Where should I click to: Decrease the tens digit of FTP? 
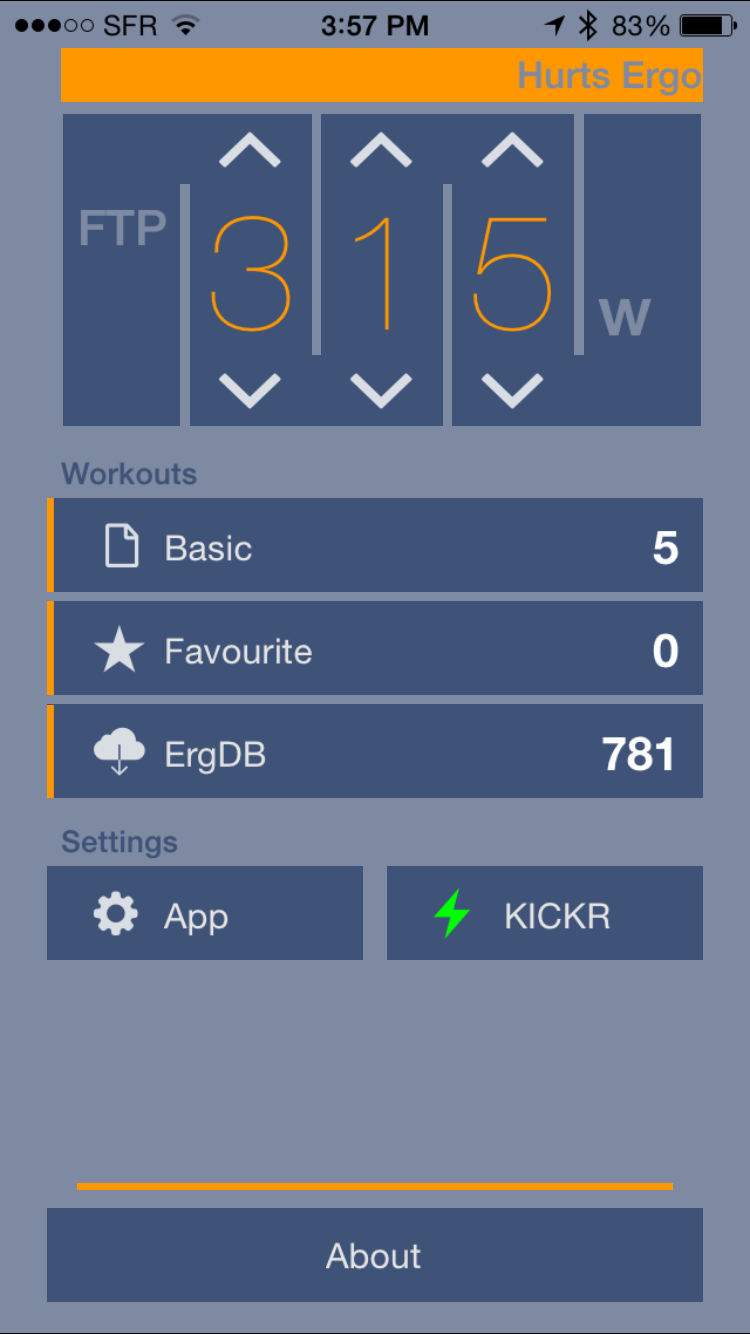pos(381,390)
